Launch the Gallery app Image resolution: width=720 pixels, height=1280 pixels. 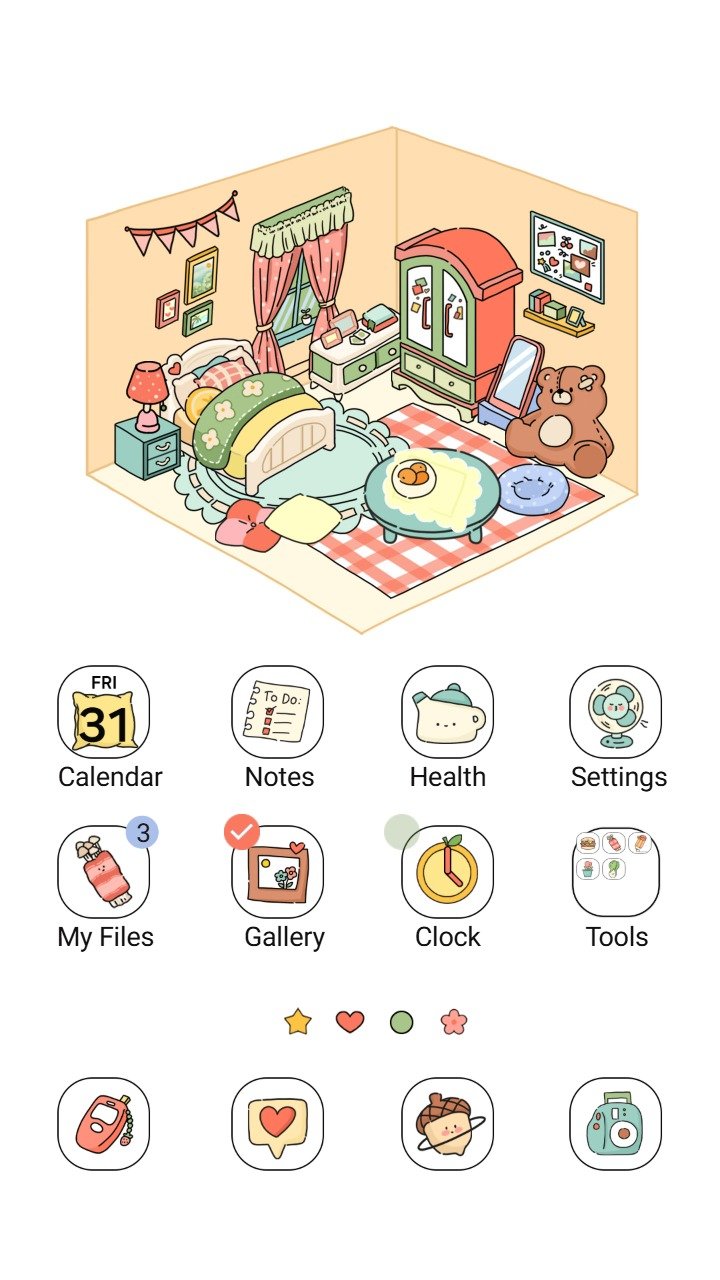[278, 872]
